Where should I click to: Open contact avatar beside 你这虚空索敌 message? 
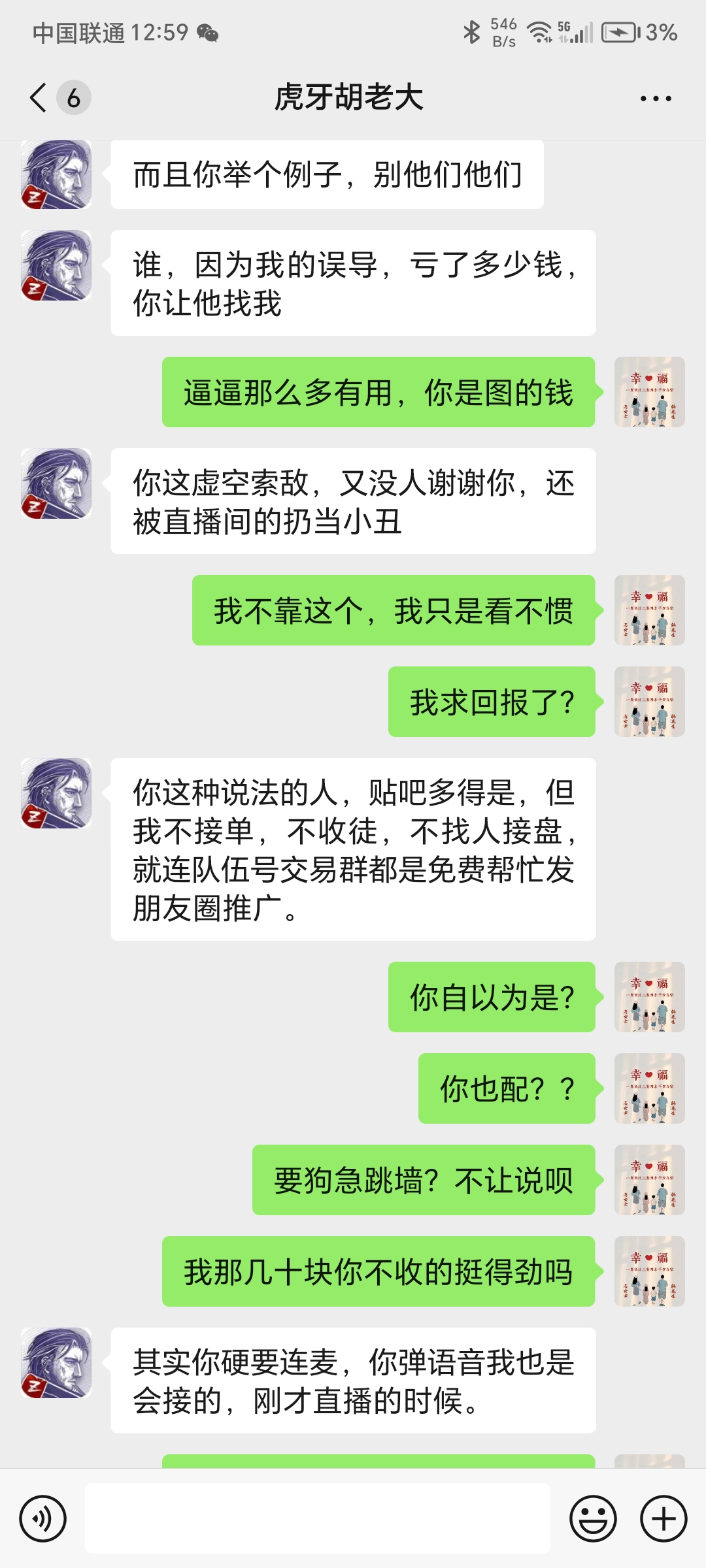[56, 483]
